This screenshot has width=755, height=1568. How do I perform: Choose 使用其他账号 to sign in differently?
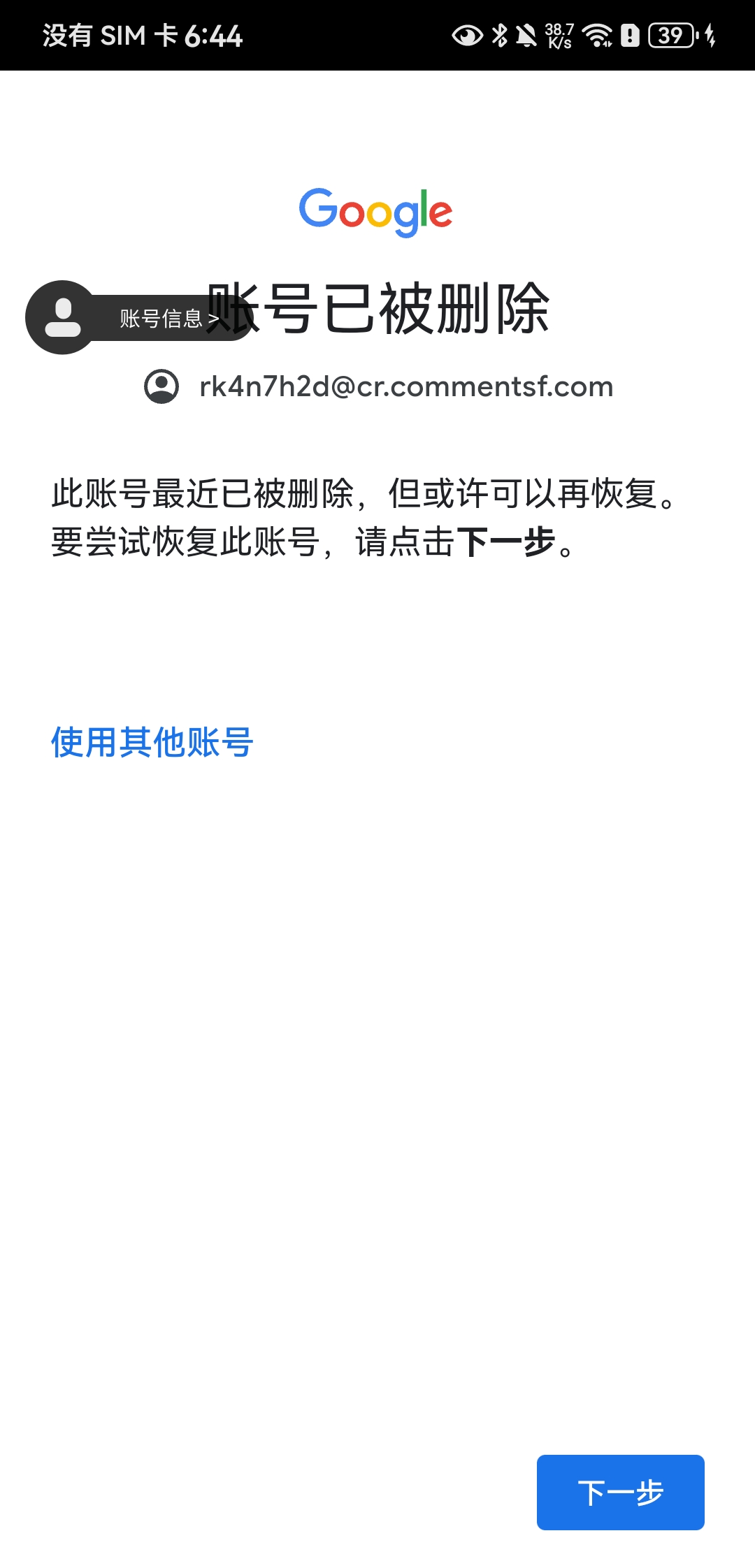(152, 742)
